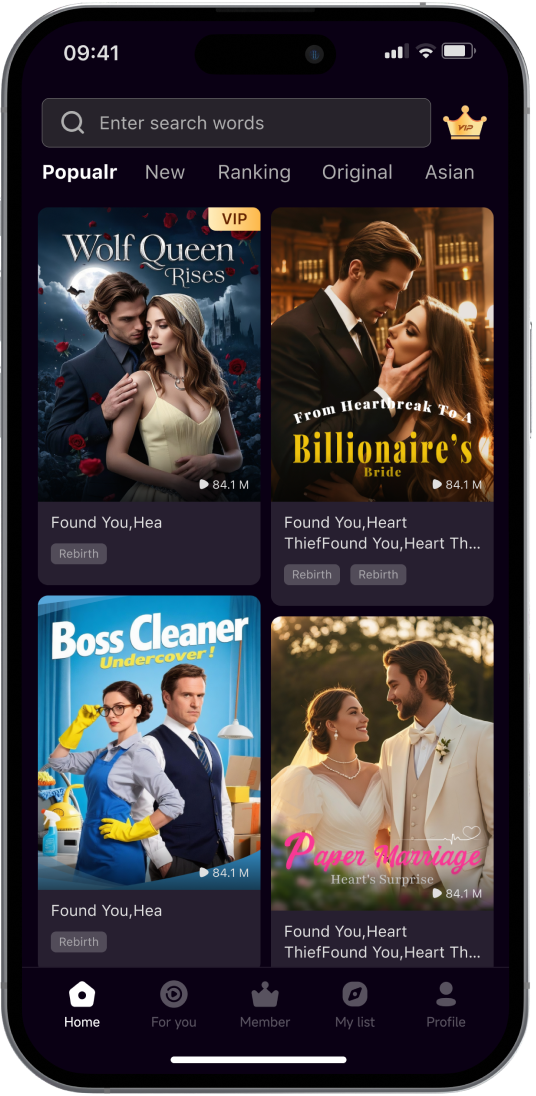Switch to the For you tab
Image resolution: width=536 pixels, height=1096 pixels.
click(x=173, y=1005)
